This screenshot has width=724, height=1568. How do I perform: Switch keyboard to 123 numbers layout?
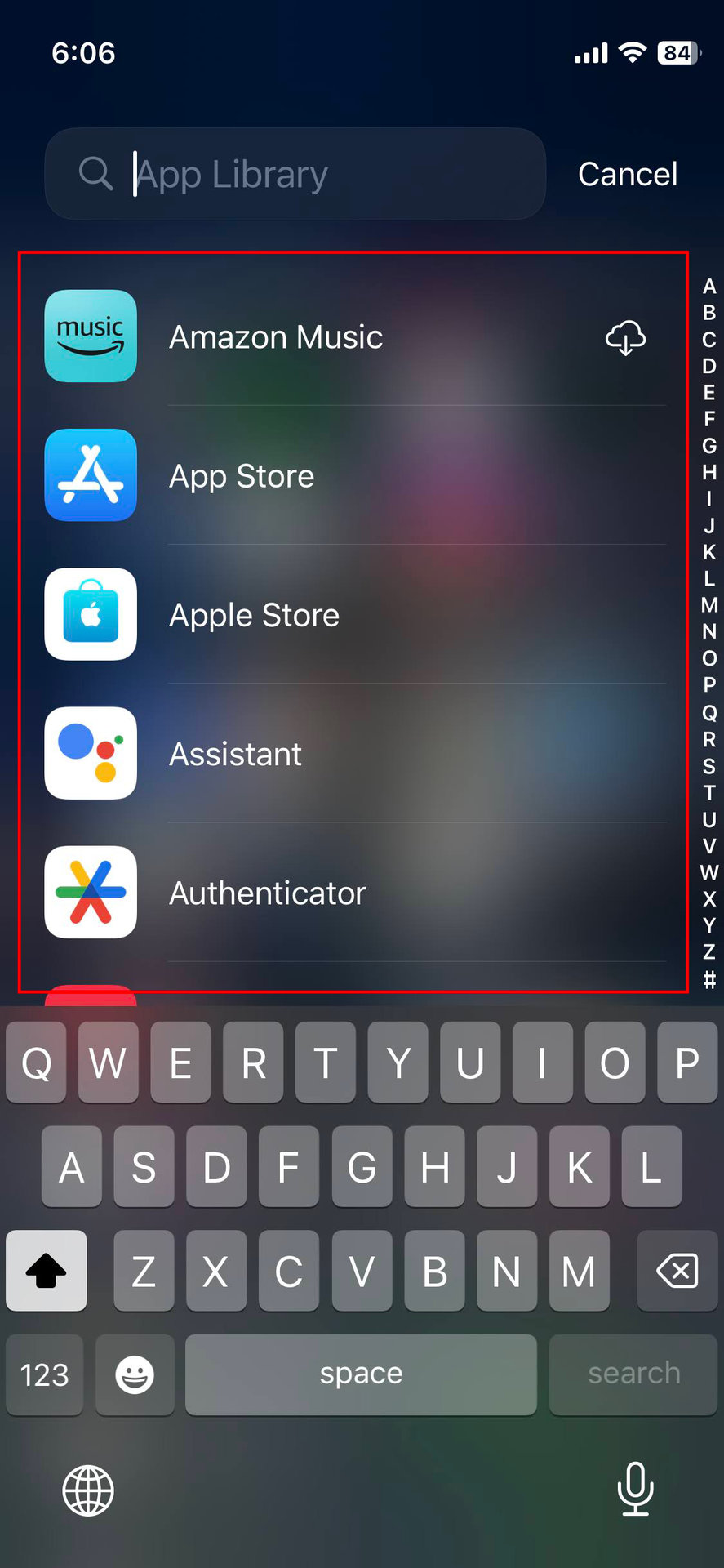pos(45,1374)
